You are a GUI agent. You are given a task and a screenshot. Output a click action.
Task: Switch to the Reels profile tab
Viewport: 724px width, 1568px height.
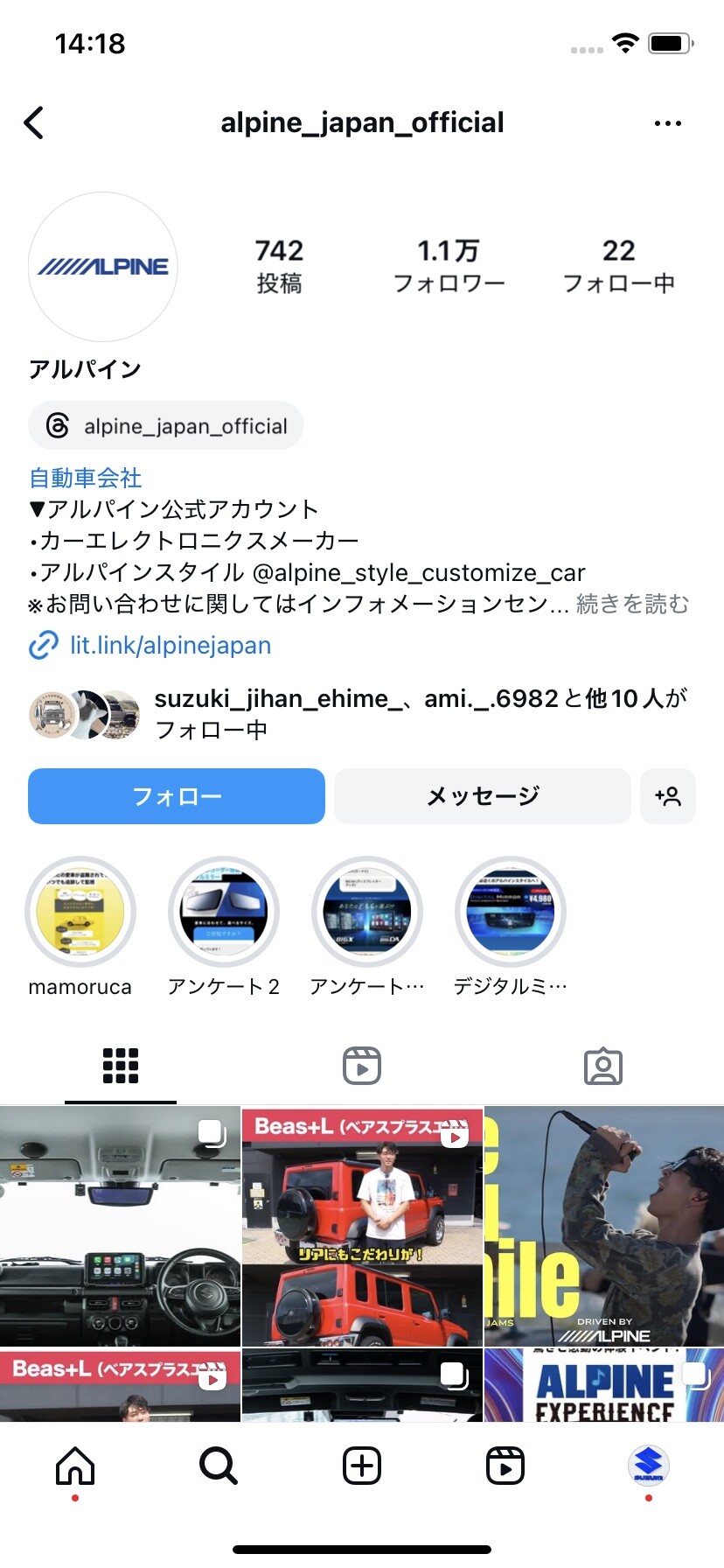coord(362,1066)
